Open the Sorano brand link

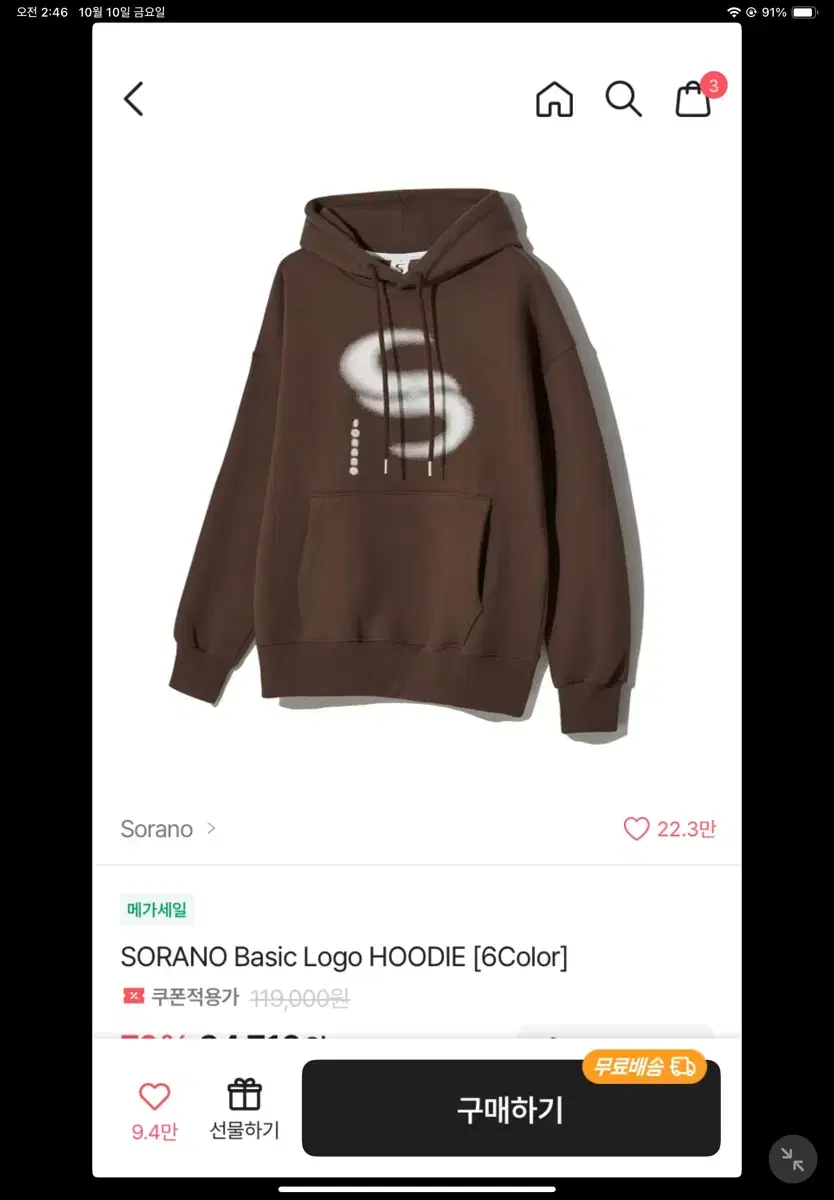(x=155, y=828)
